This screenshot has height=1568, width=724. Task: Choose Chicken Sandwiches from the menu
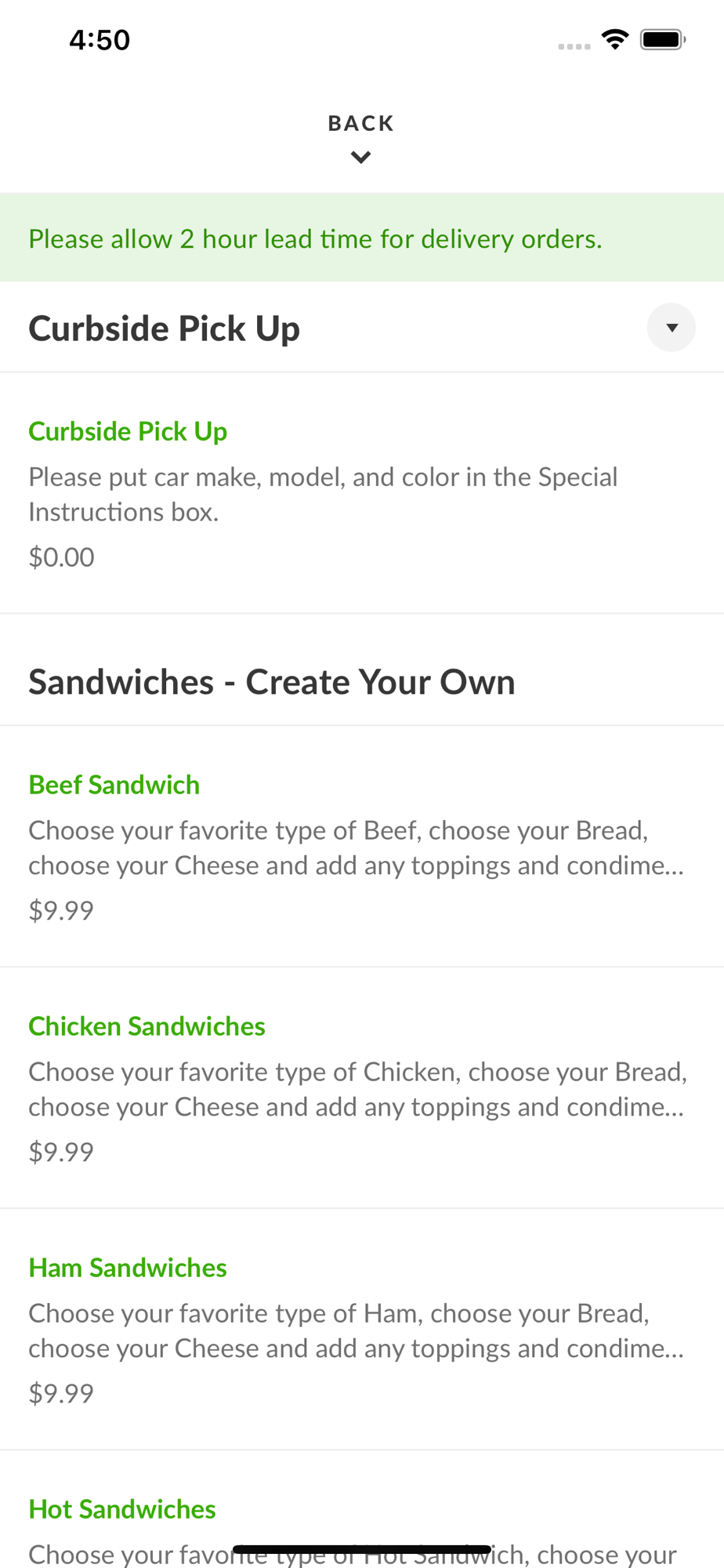pos(362,1088)
